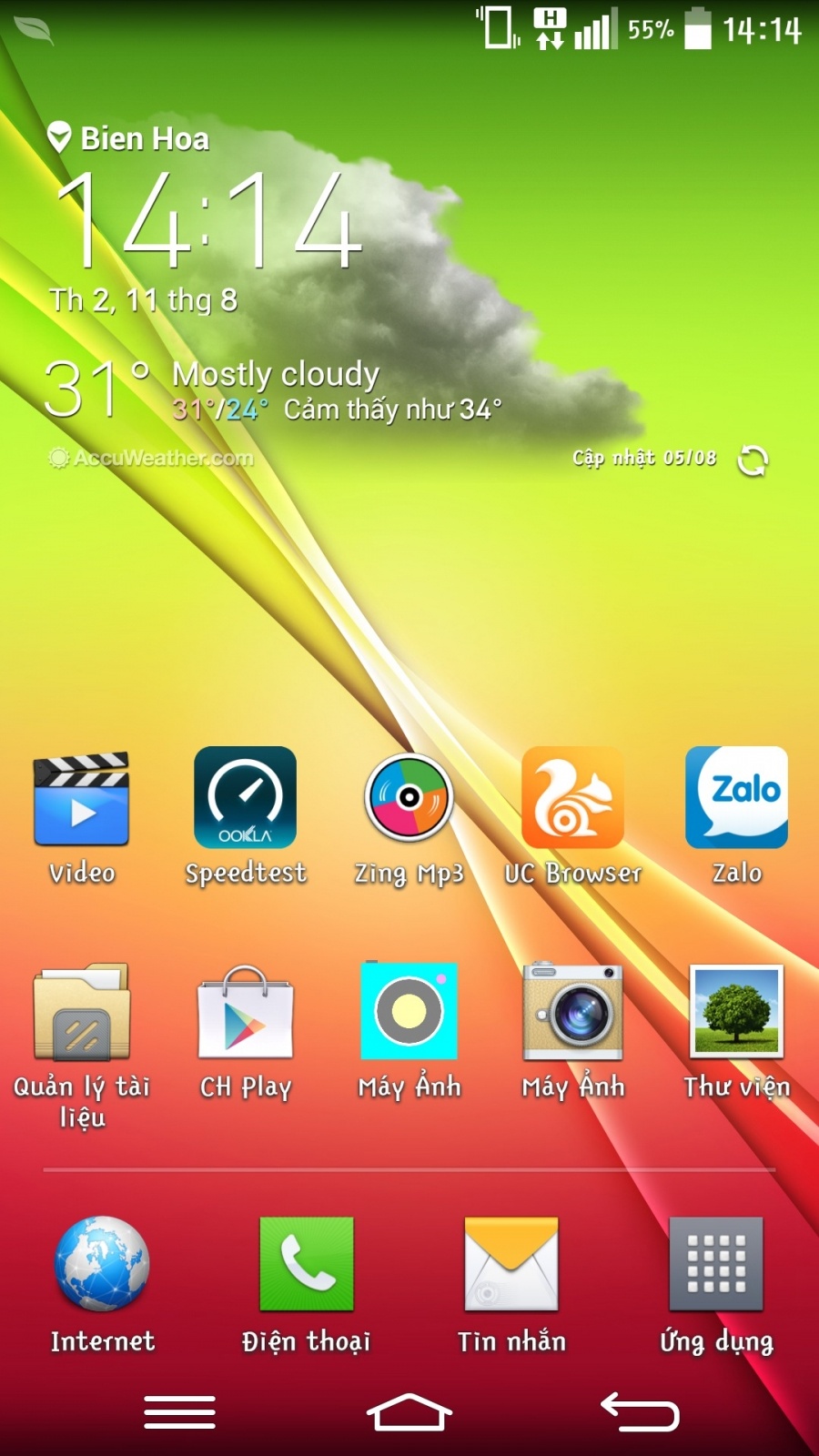Open Điện thoại dialer

[x=307, y=1265]
